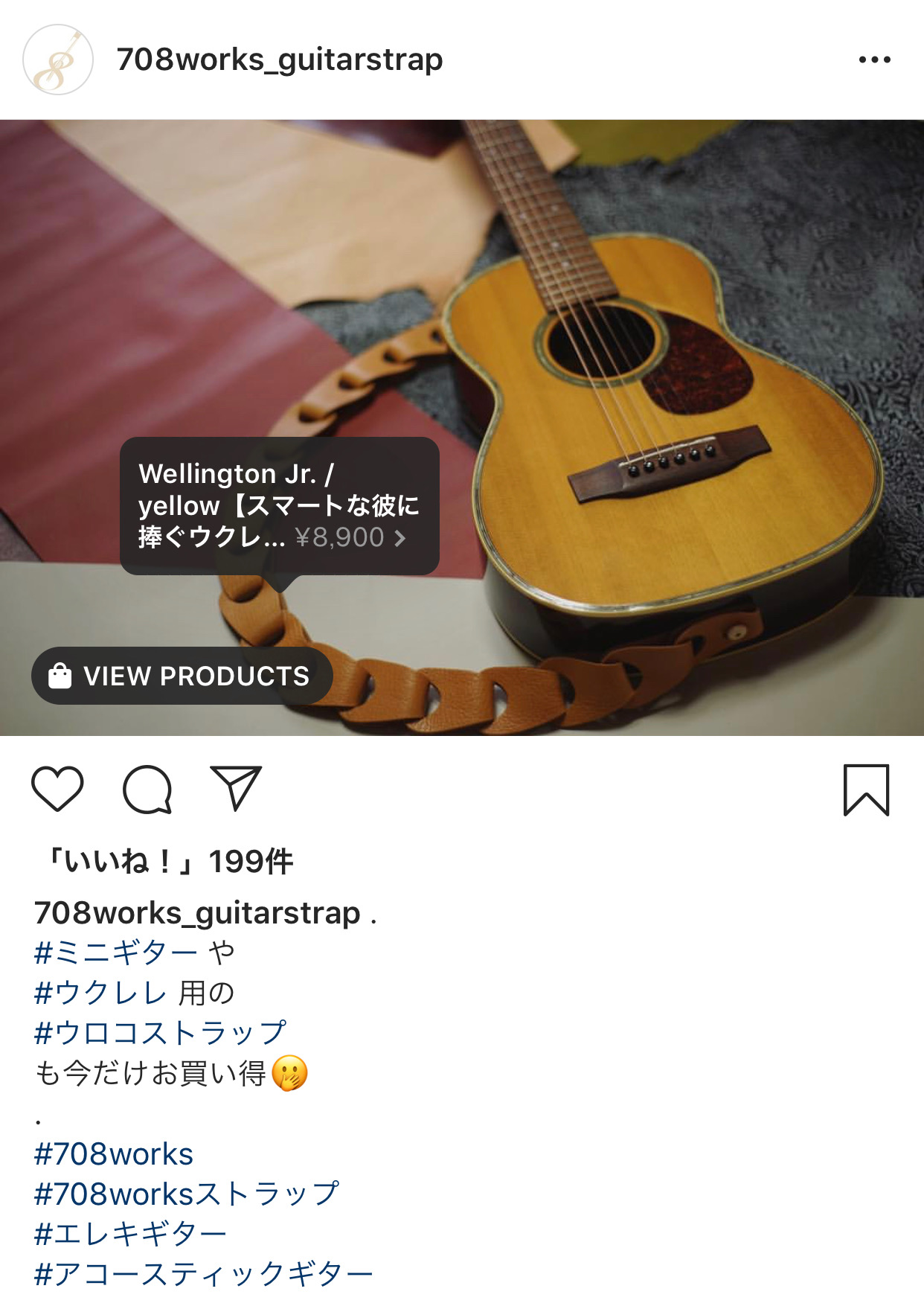Open hashtag #ウクレレ

[100, 993]
